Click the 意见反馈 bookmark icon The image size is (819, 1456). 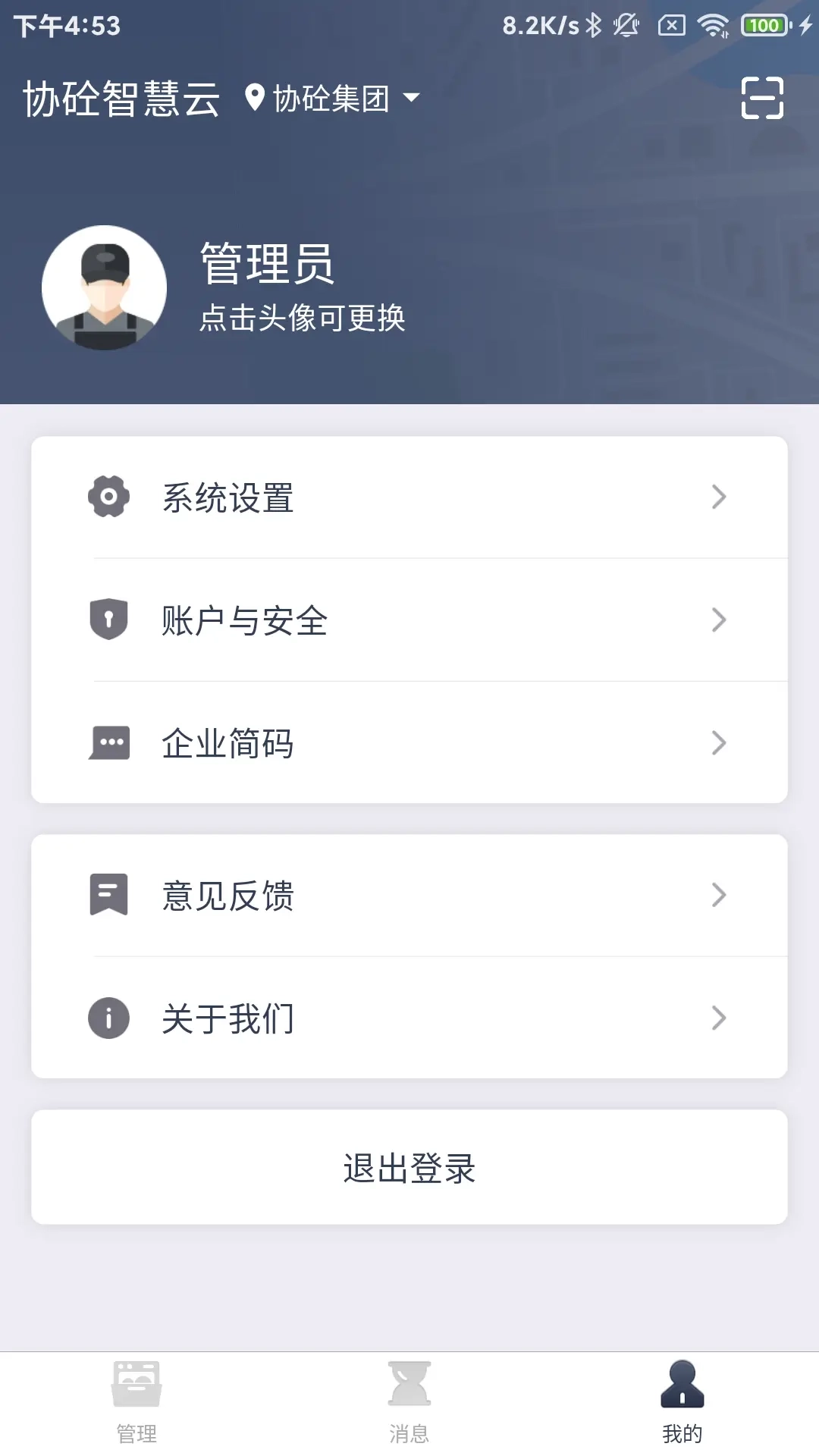(x=109, y=896)
